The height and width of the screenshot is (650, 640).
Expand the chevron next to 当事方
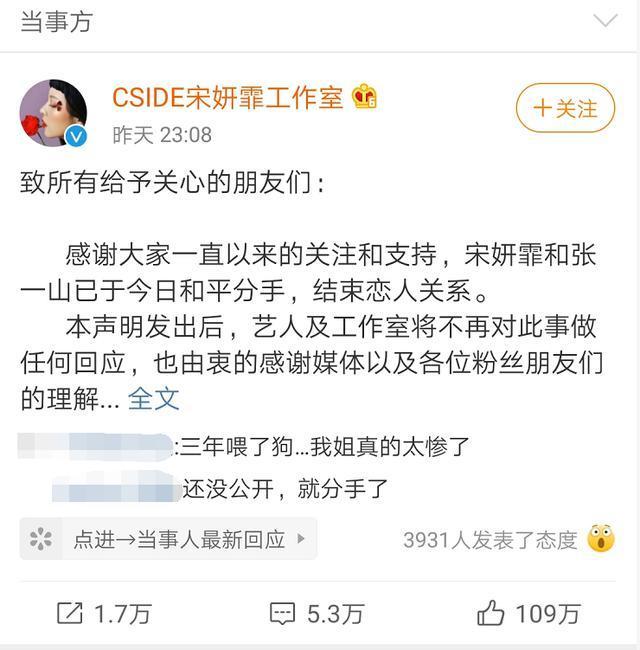(606, 21)
